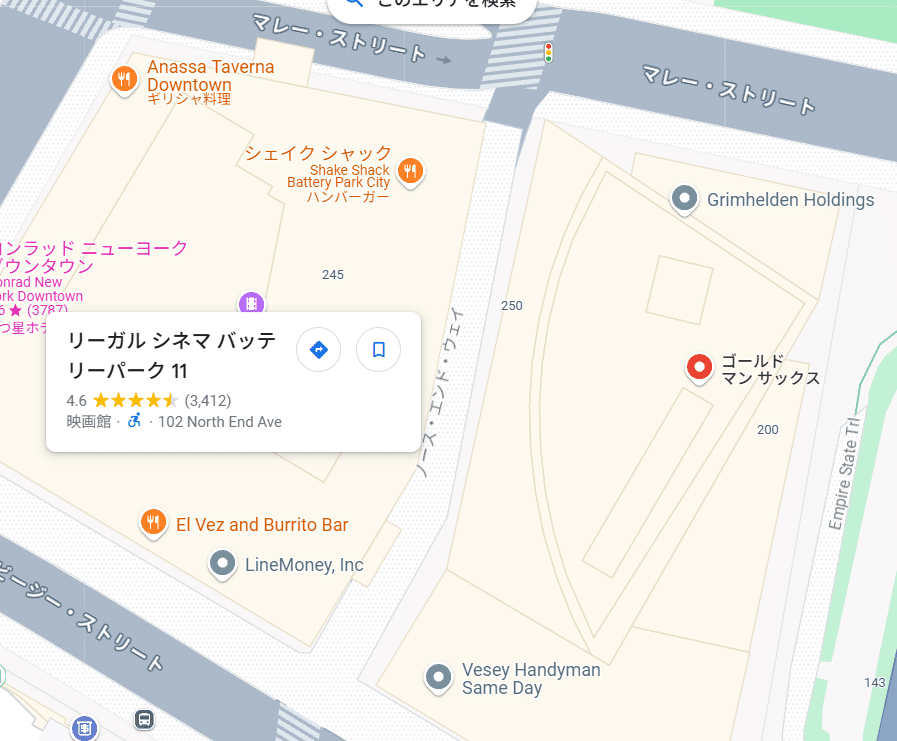
Task: Save リーガル シネマ with the bookmark icon
Action: [379, 350]
